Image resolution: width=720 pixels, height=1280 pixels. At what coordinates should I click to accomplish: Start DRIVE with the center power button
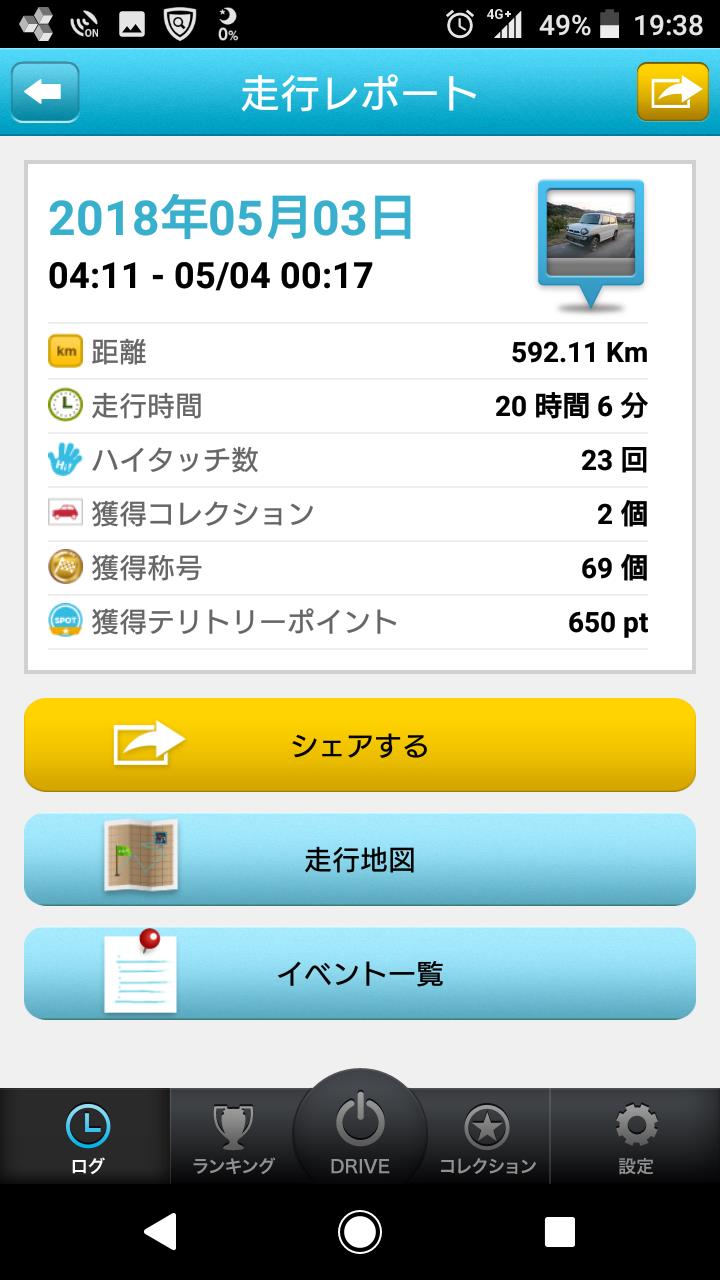[x=360, y=1130]
